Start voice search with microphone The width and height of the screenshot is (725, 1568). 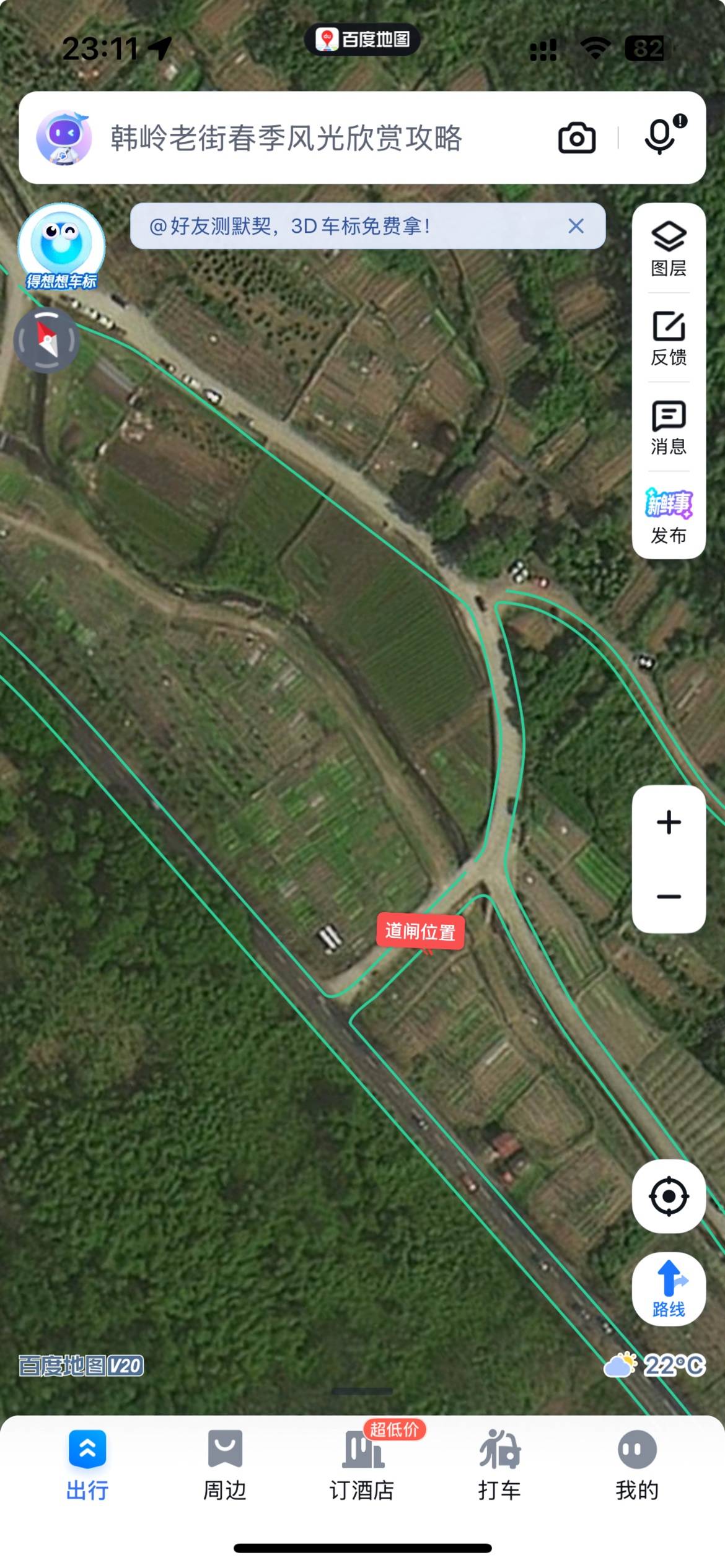point(661,136)
